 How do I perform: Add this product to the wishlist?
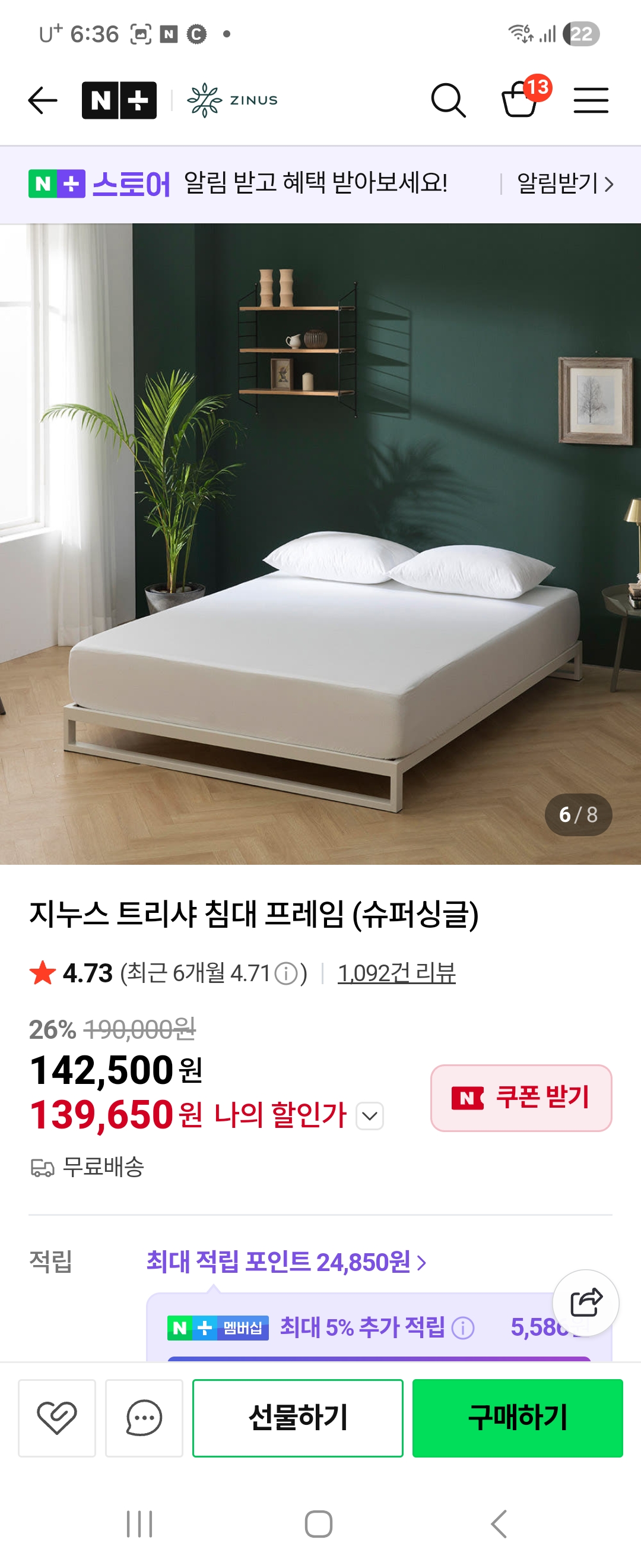tap(57, 1418)
